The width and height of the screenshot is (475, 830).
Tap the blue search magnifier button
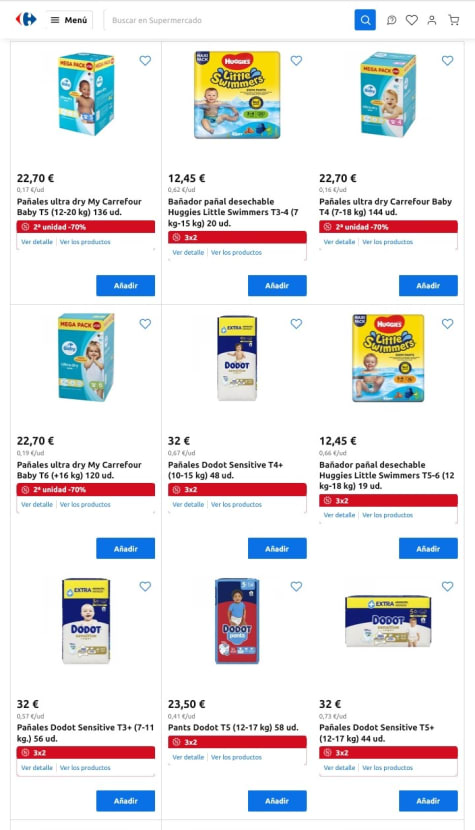point(365,20)
